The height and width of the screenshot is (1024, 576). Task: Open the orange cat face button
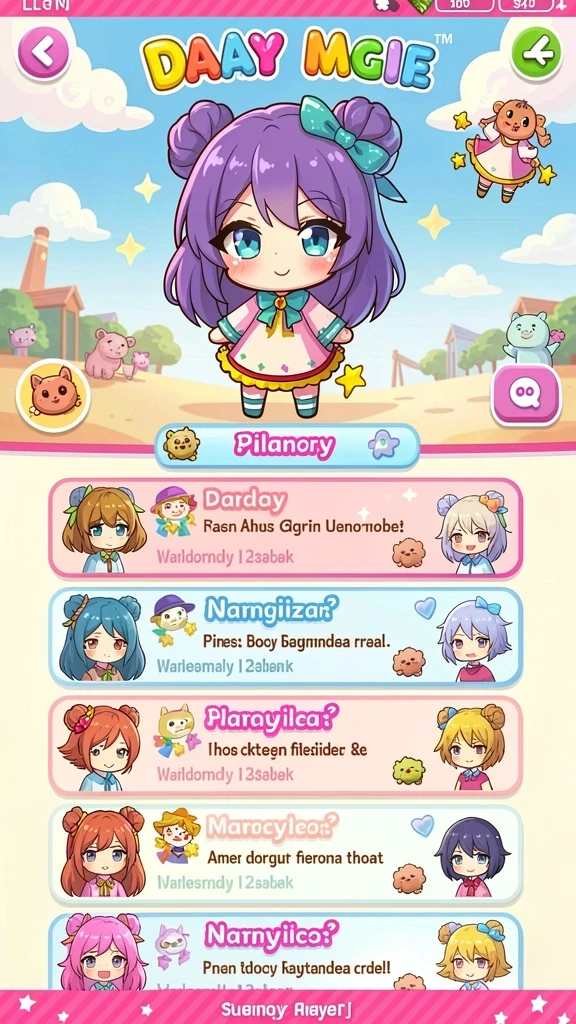point(53,395)
